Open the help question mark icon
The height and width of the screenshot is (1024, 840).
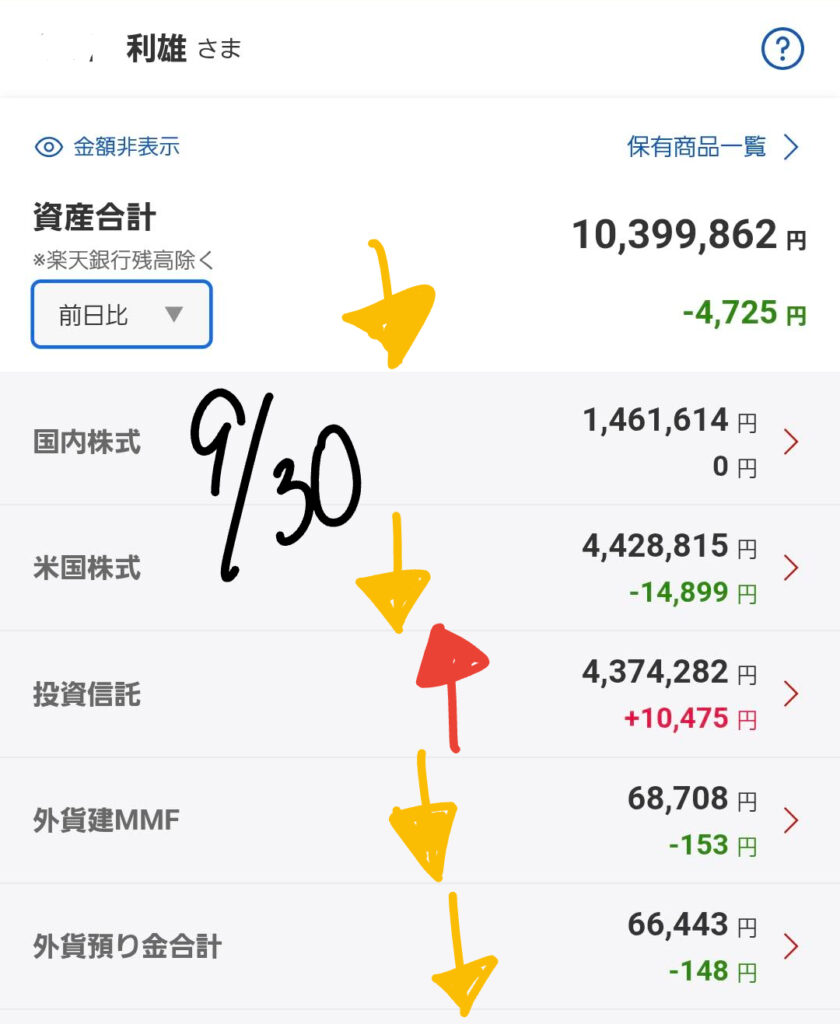(782, 49)
